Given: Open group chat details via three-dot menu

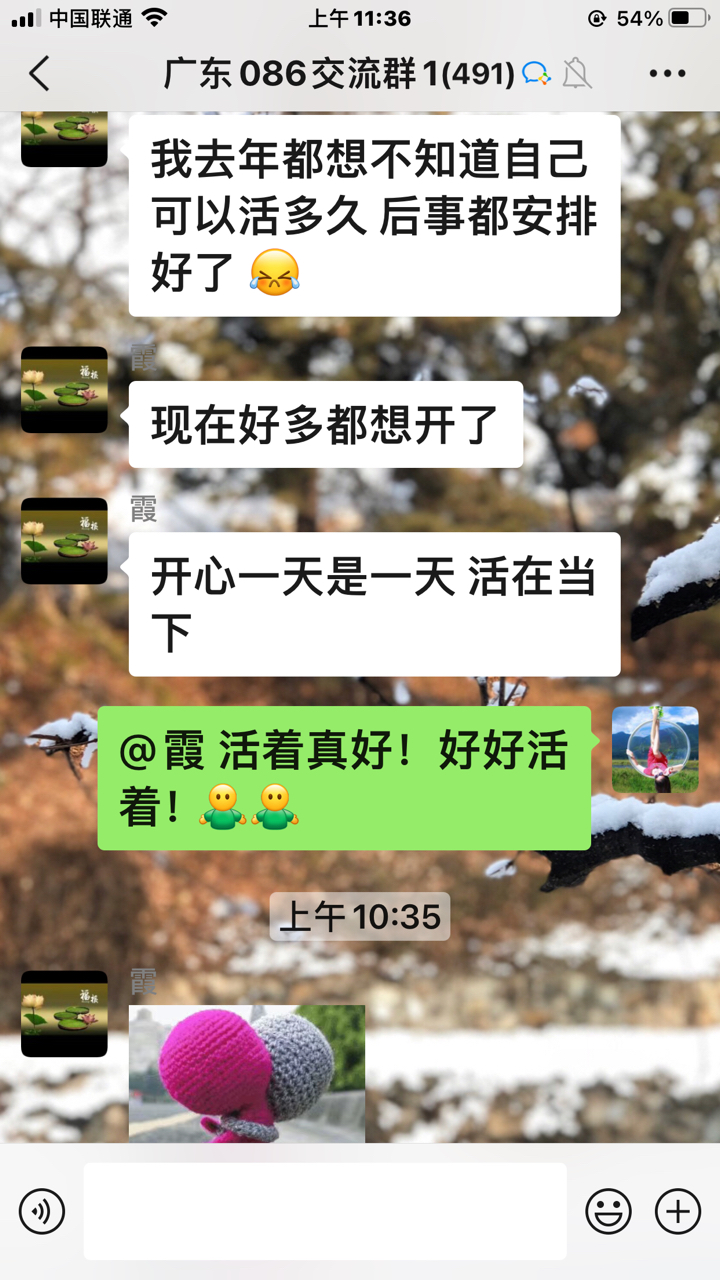Looking at the screenshot, I should click(x=667, y=74).
